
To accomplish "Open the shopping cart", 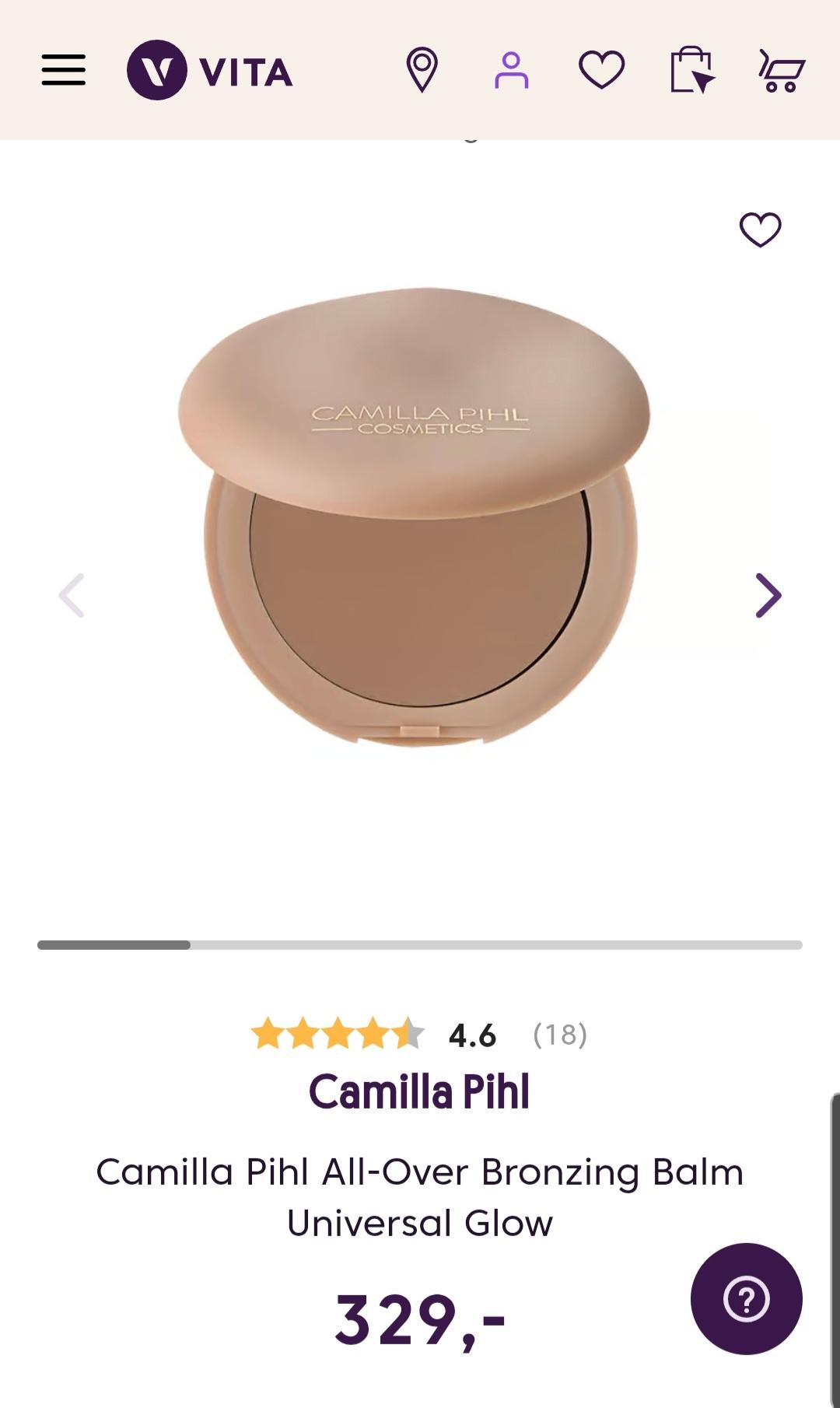I will [x=782, y=71].
